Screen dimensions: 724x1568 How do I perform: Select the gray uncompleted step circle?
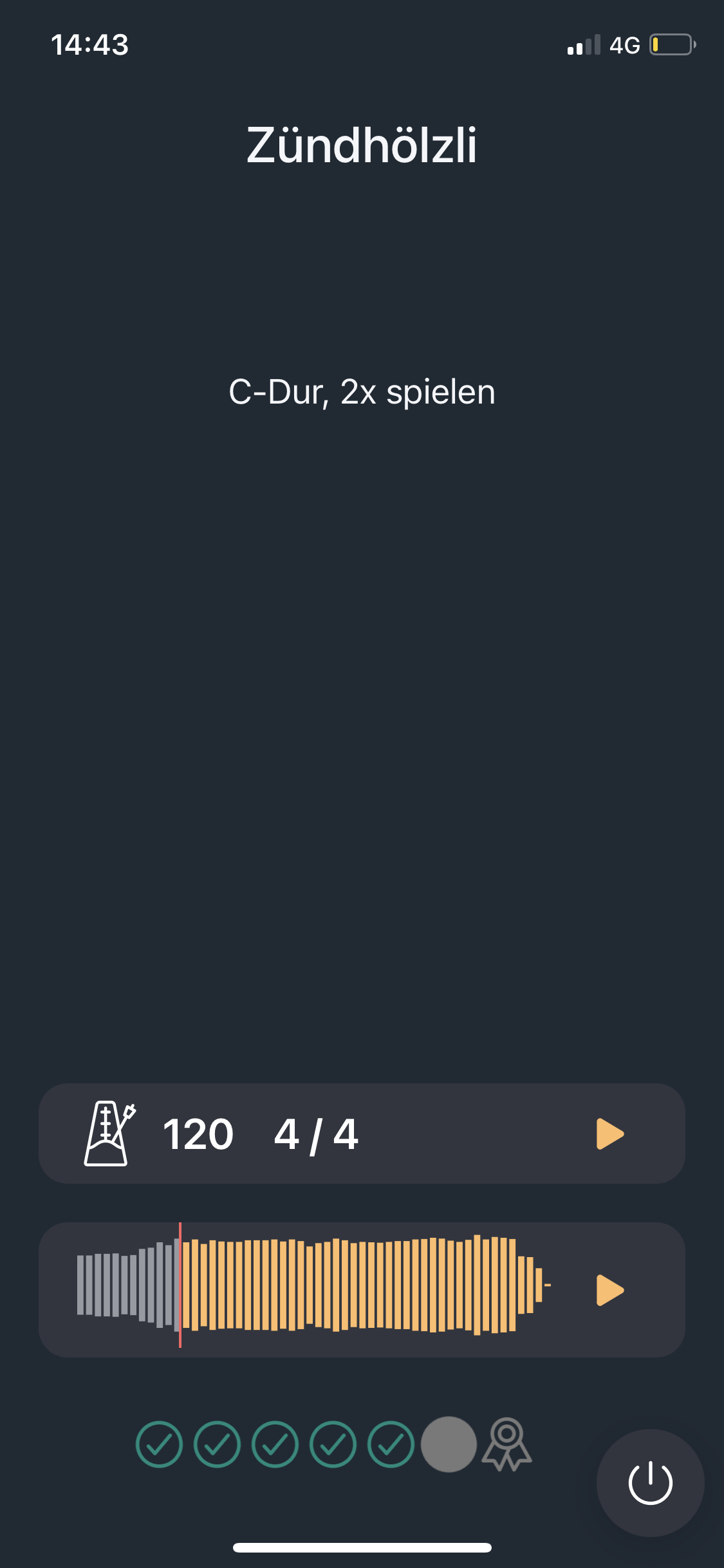coord(450,1442)
